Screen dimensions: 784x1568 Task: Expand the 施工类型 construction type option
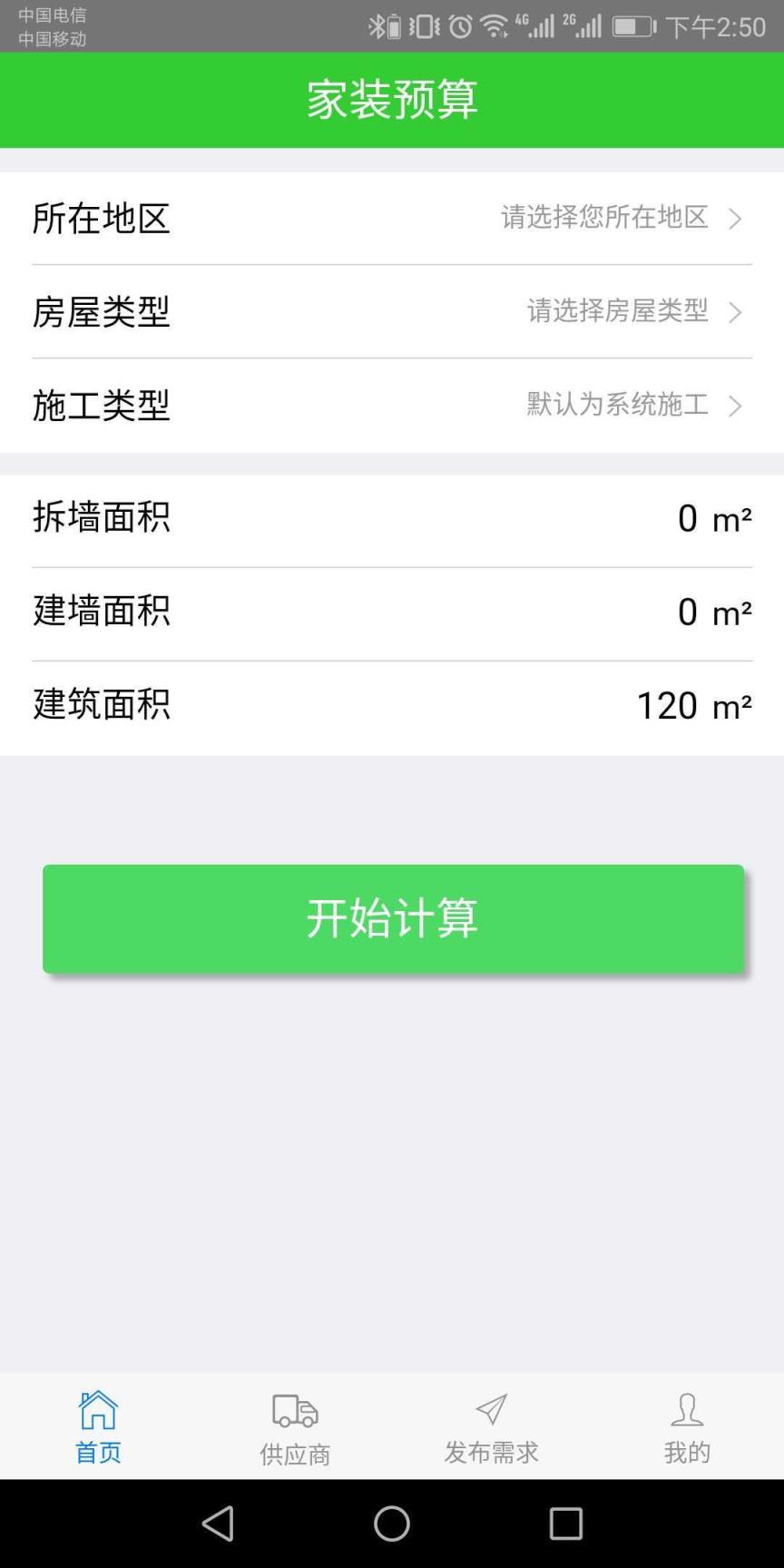[x=392, y=407]
